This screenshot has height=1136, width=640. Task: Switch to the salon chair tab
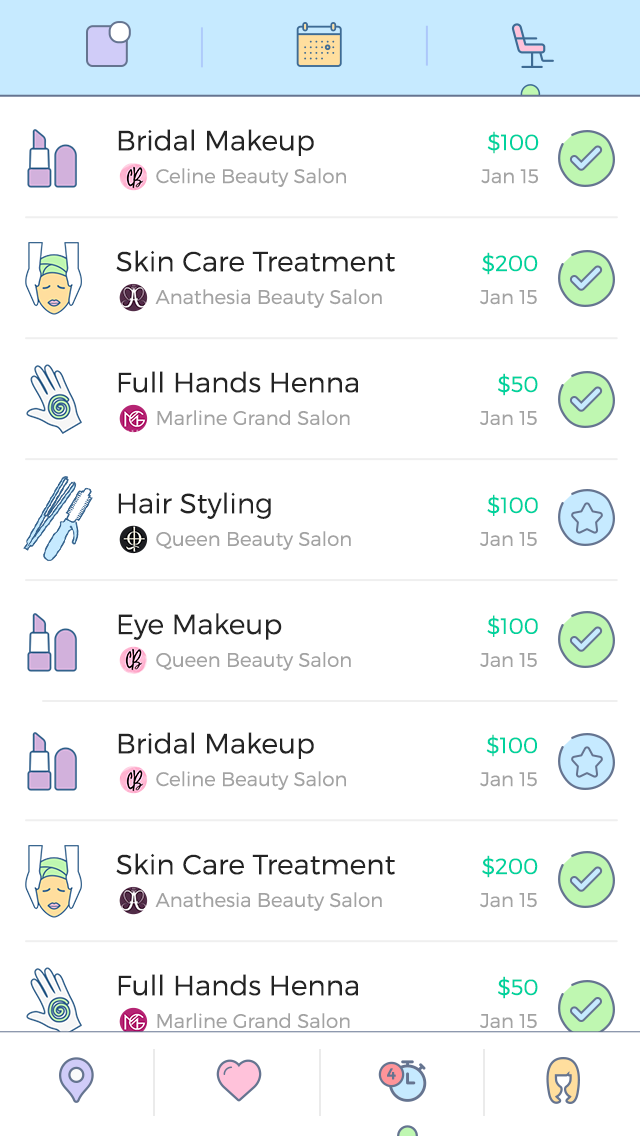[531, 46]
